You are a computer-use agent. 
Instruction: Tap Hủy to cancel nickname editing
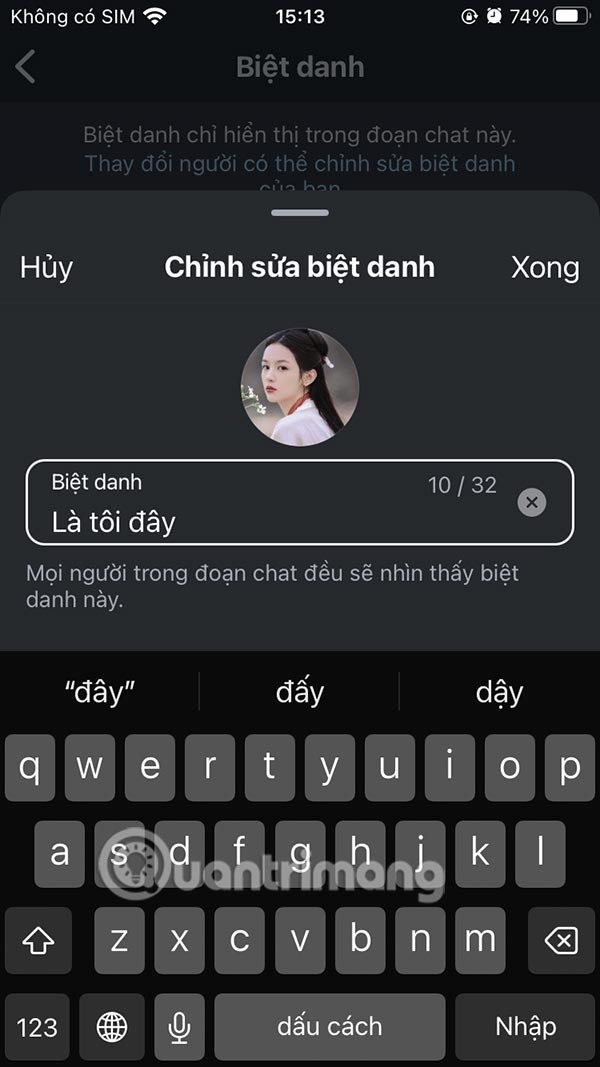(46, 267)
